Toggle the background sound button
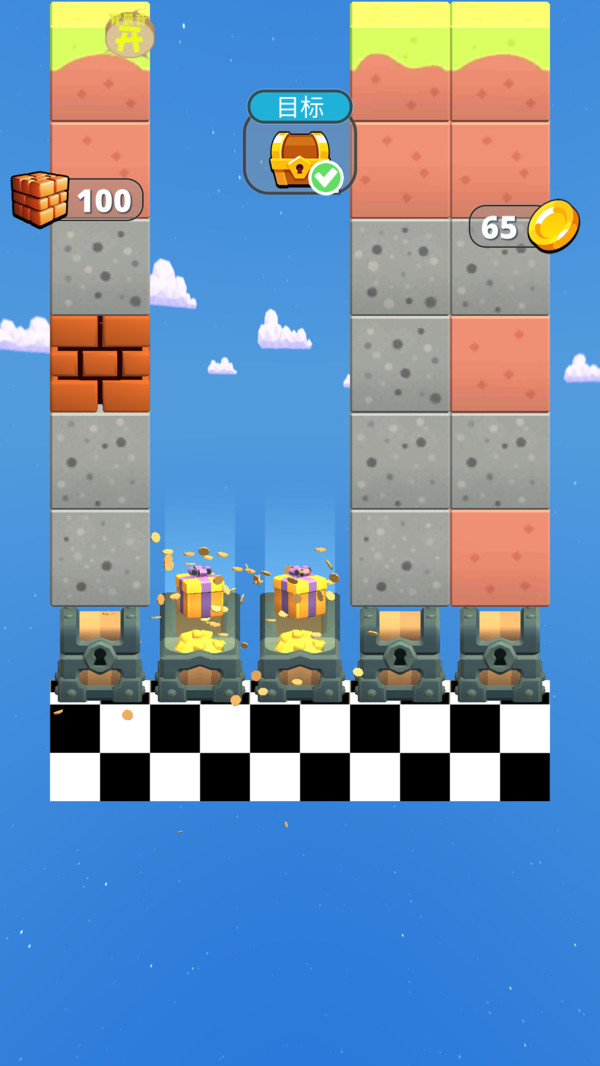This screenshot has height=1066, width=600. 129,35
